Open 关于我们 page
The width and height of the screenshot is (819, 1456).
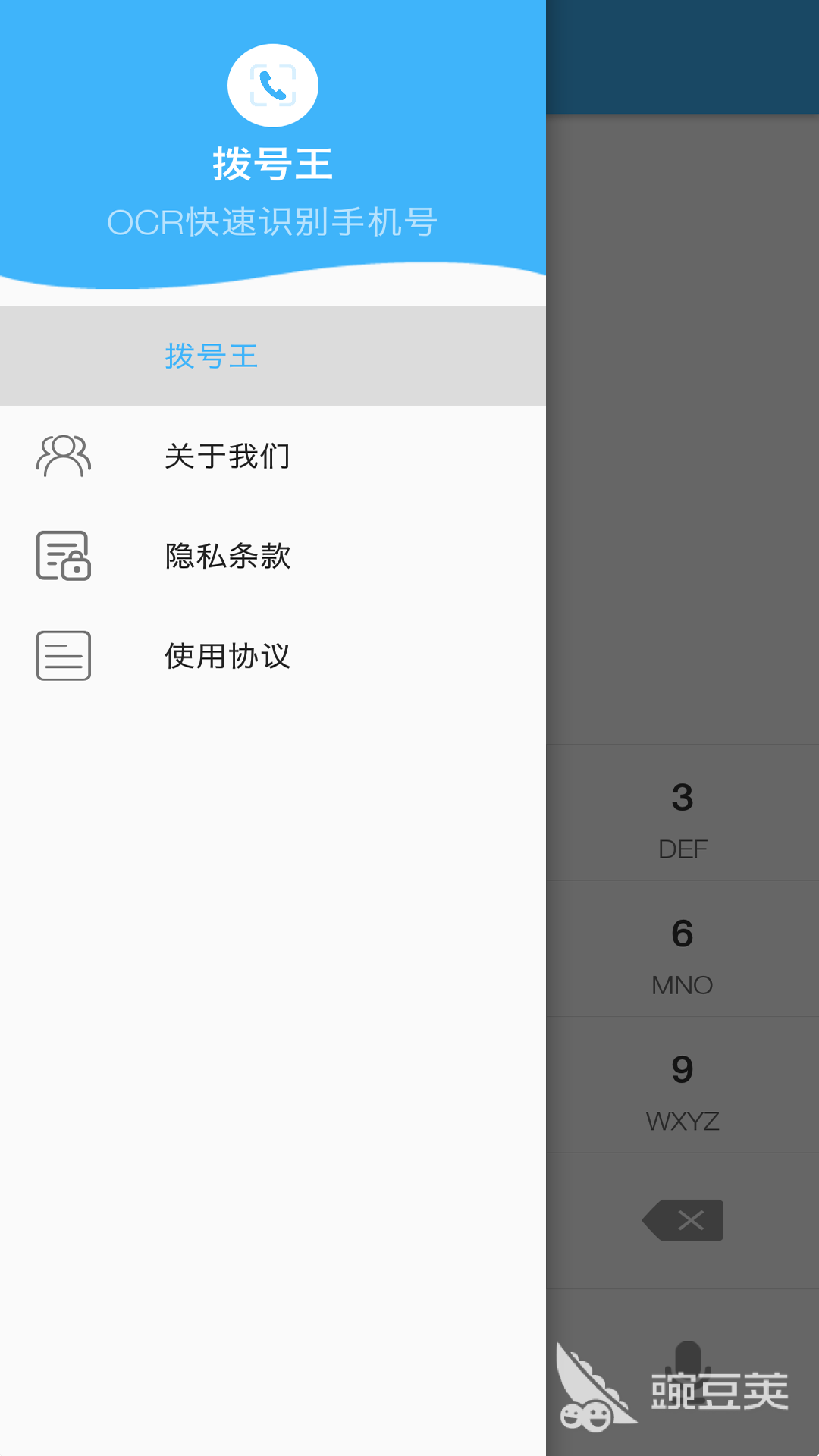(273, 456)
